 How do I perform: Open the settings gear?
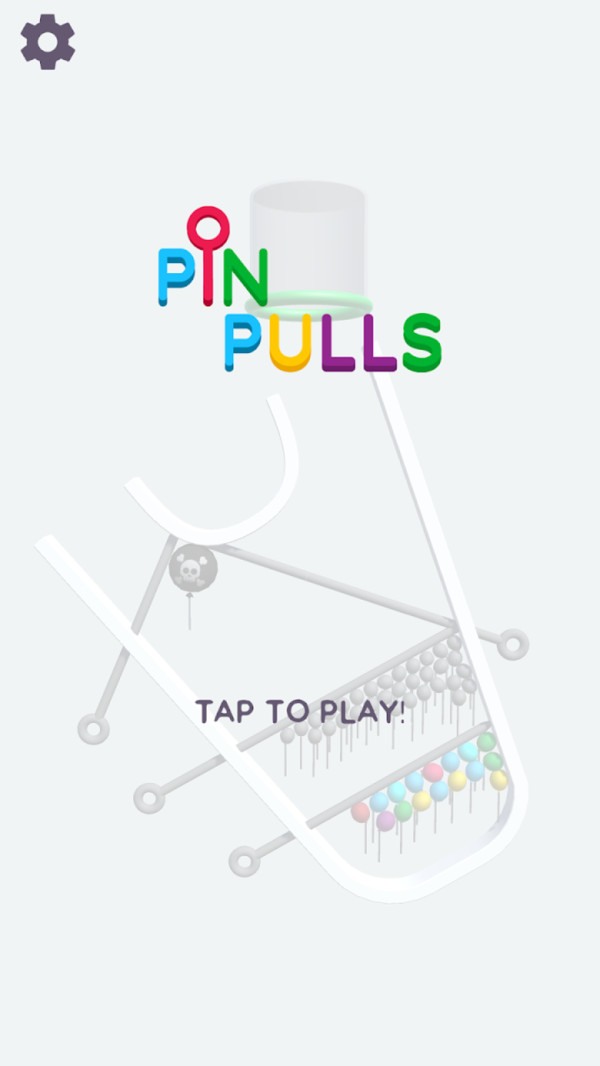(47, 41)
